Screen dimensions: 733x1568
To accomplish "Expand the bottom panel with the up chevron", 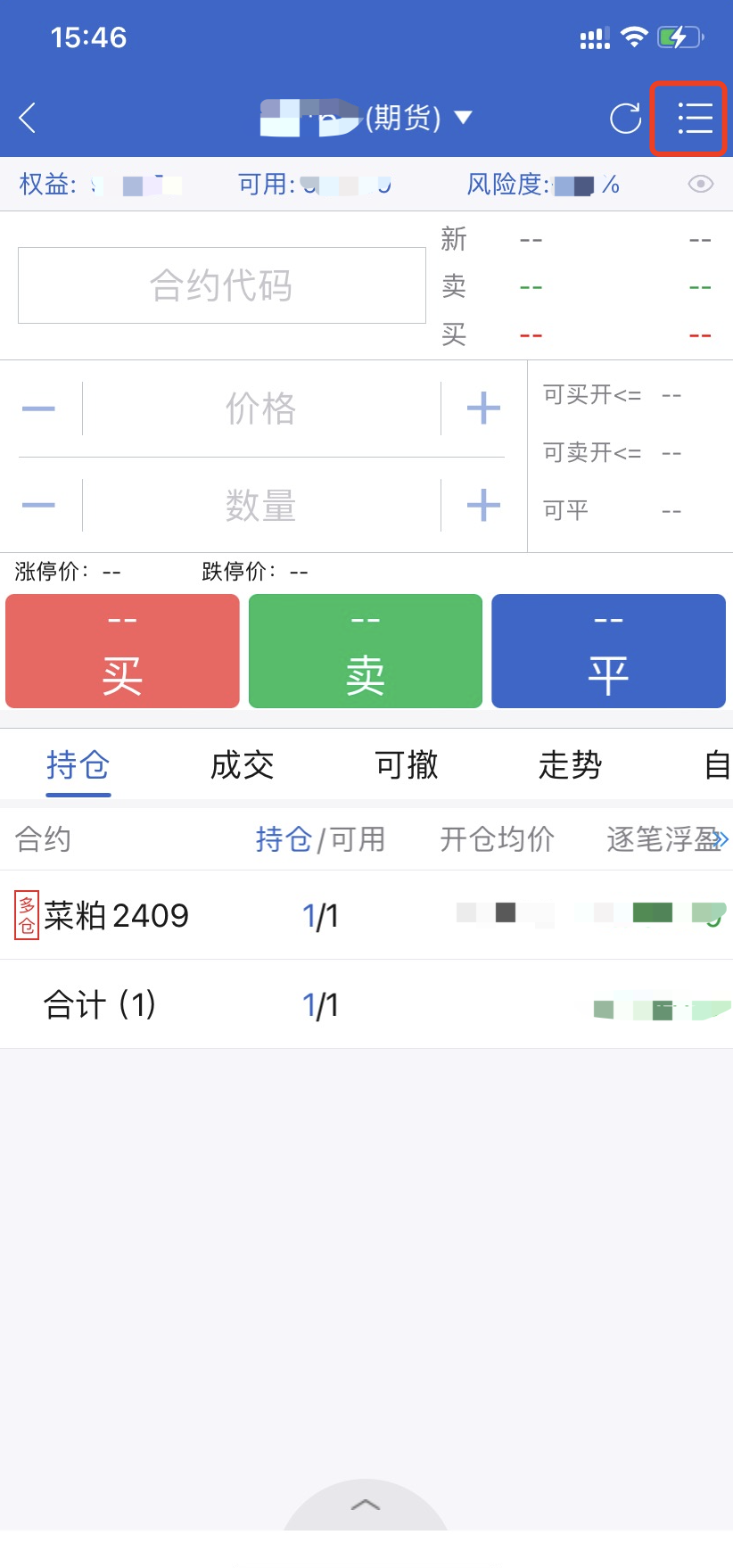I will coord(366,1506).
